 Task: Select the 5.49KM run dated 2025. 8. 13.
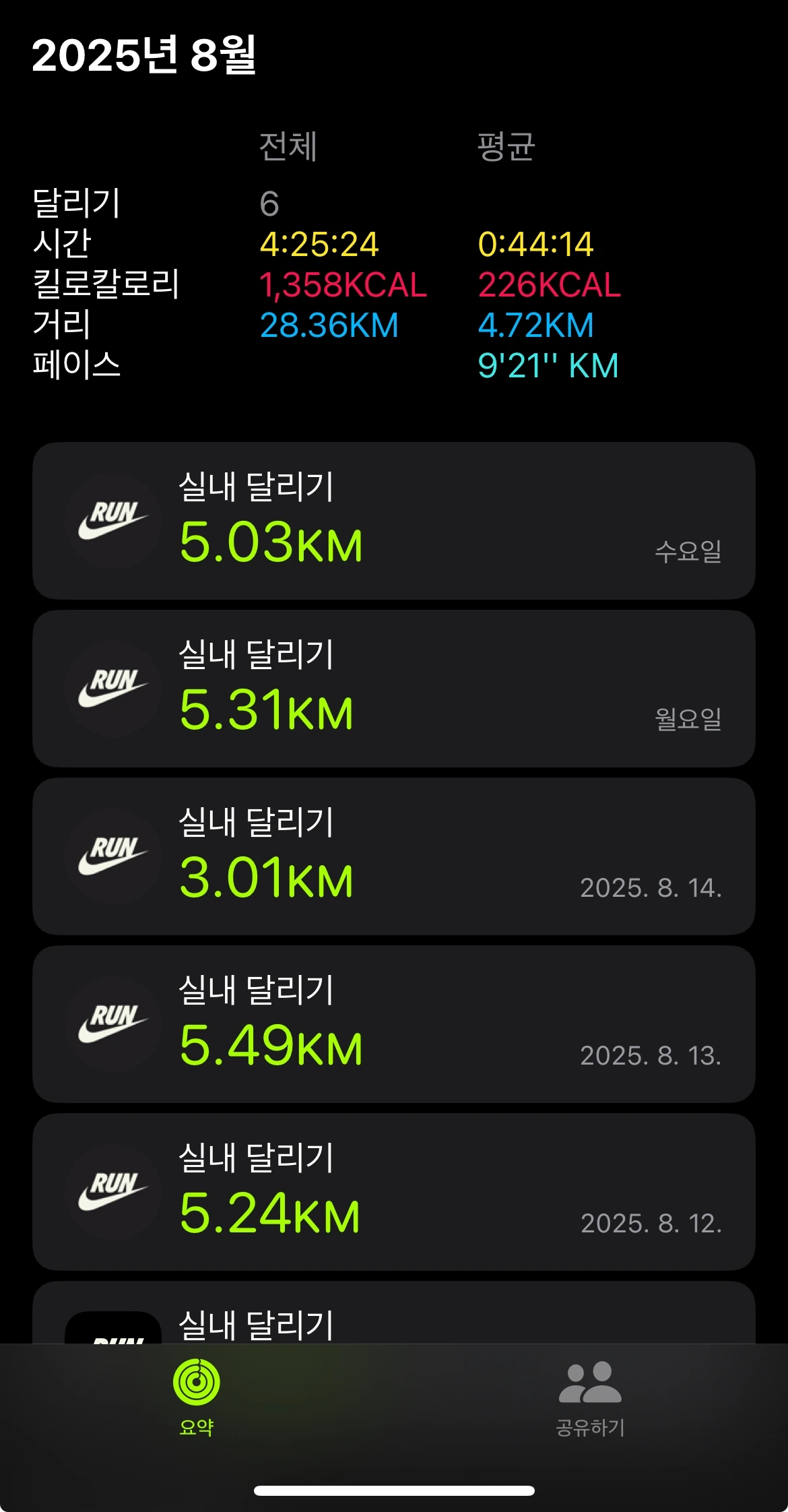tap(393, 1024)
